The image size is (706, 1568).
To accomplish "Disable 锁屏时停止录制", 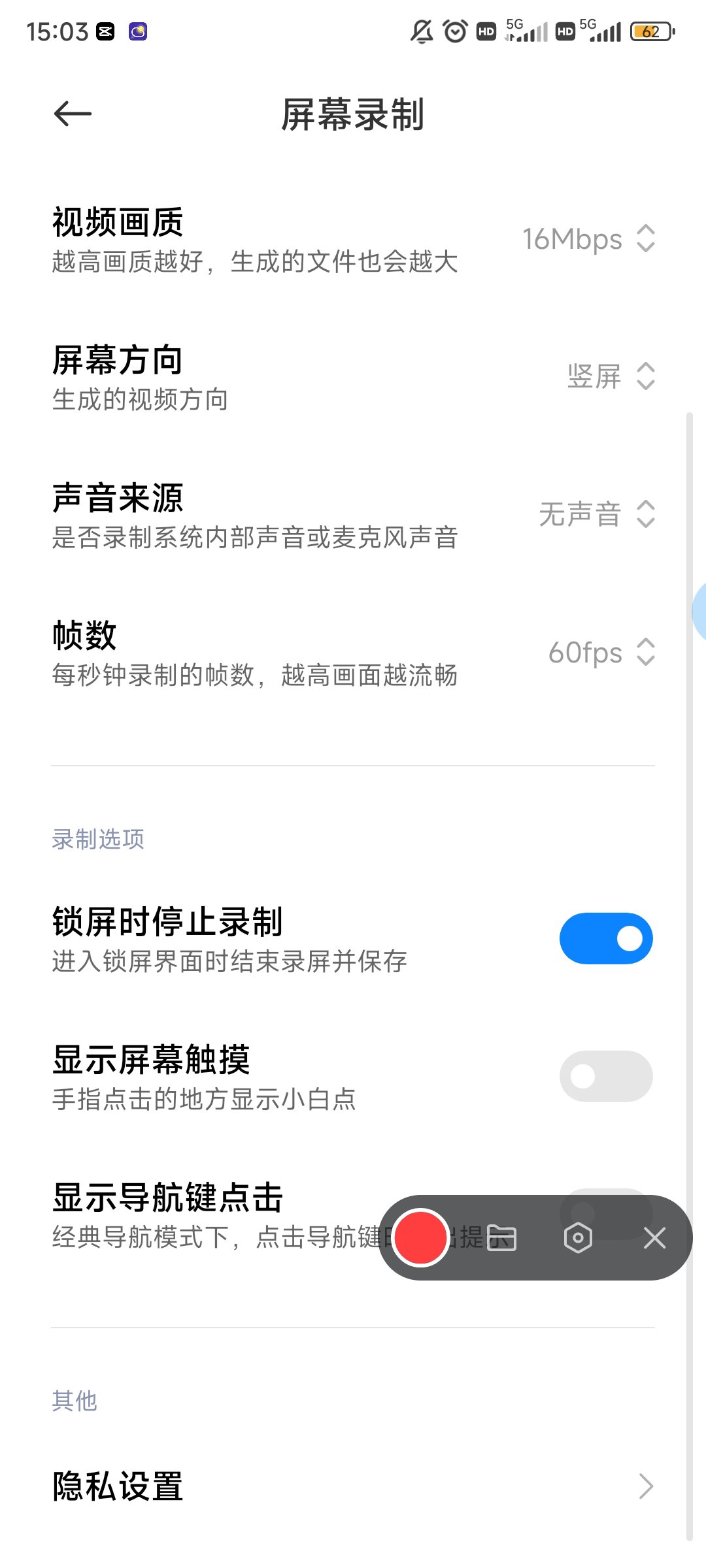I will click(606, 939).
